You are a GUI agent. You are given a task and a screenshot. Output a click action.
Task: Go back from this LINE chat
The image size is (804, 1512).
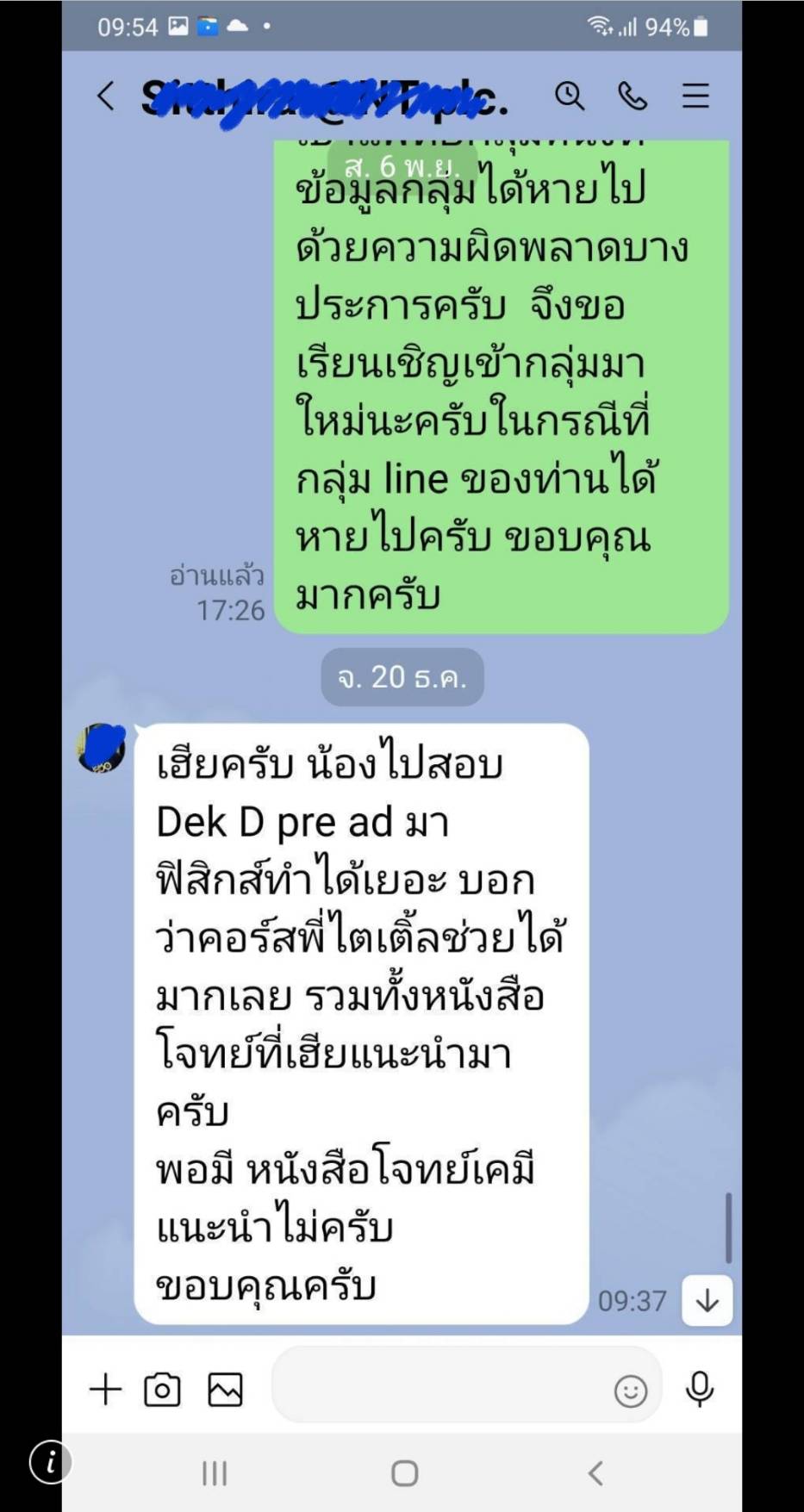click(x=105, y=96)
